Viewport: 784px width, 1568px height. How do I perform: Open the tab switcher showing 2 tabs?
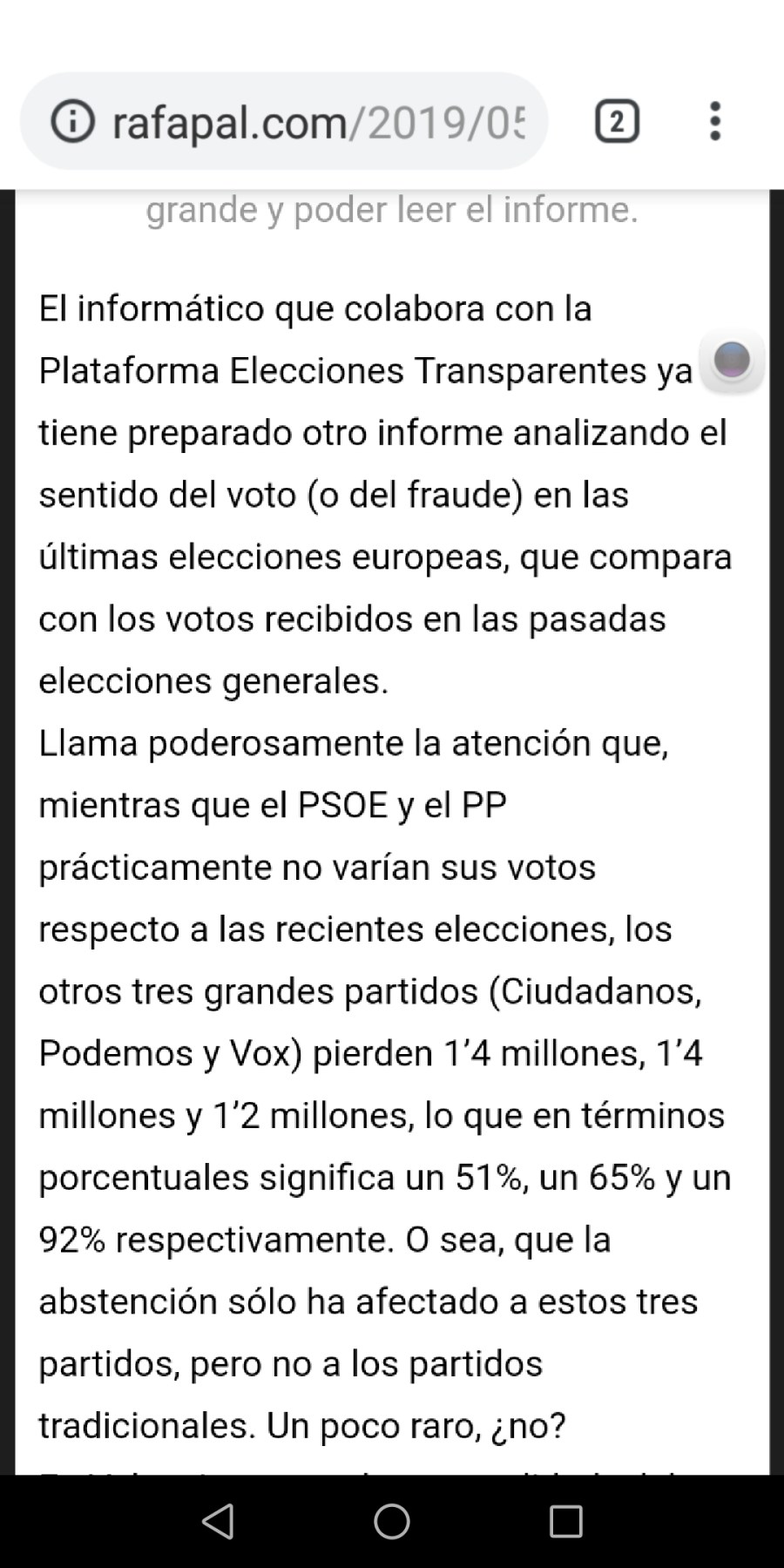pyautogui.click(x=617, y=121)
